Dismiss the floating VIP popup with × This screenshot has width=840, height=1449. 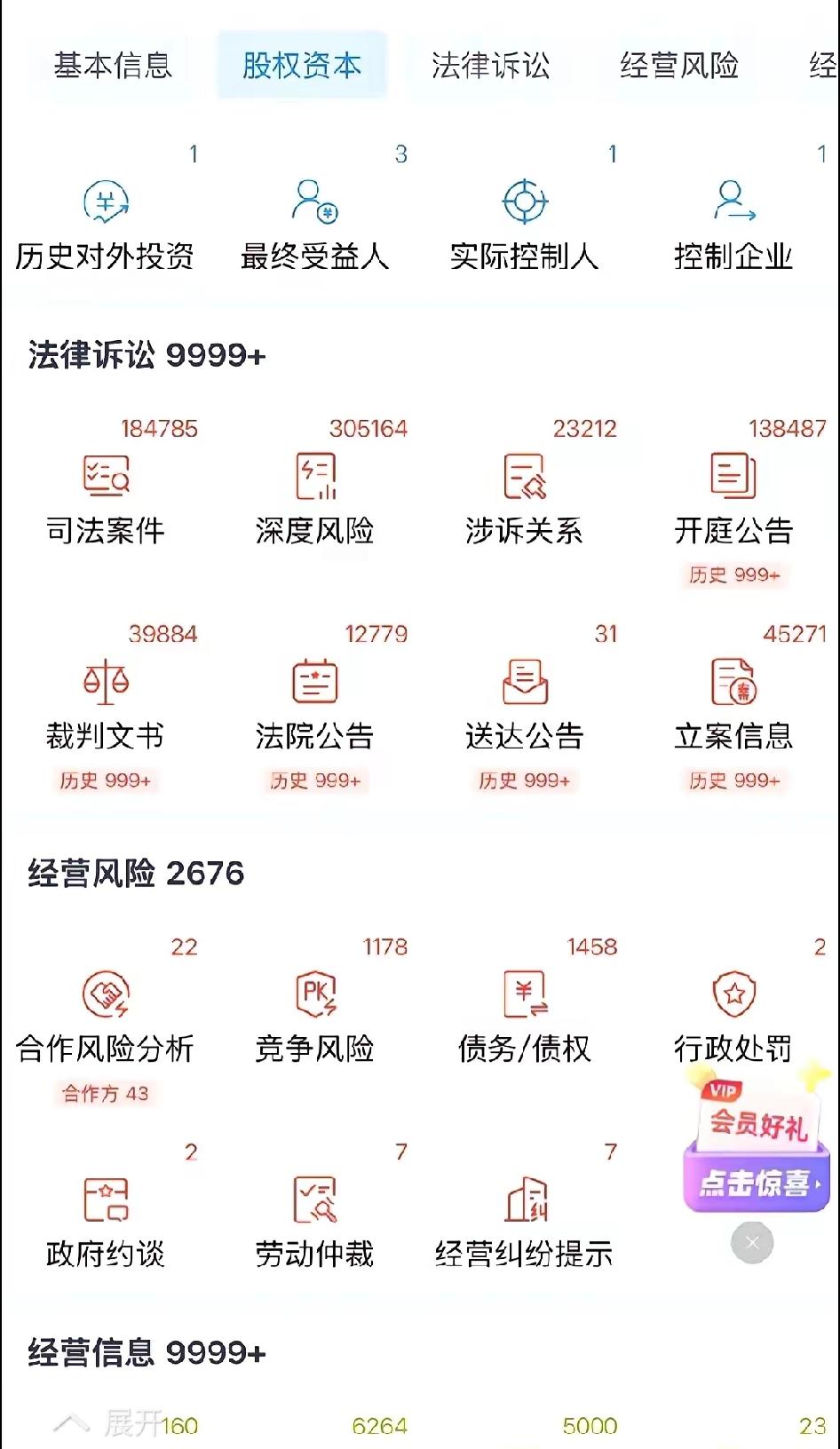(x=752, y=1242)
